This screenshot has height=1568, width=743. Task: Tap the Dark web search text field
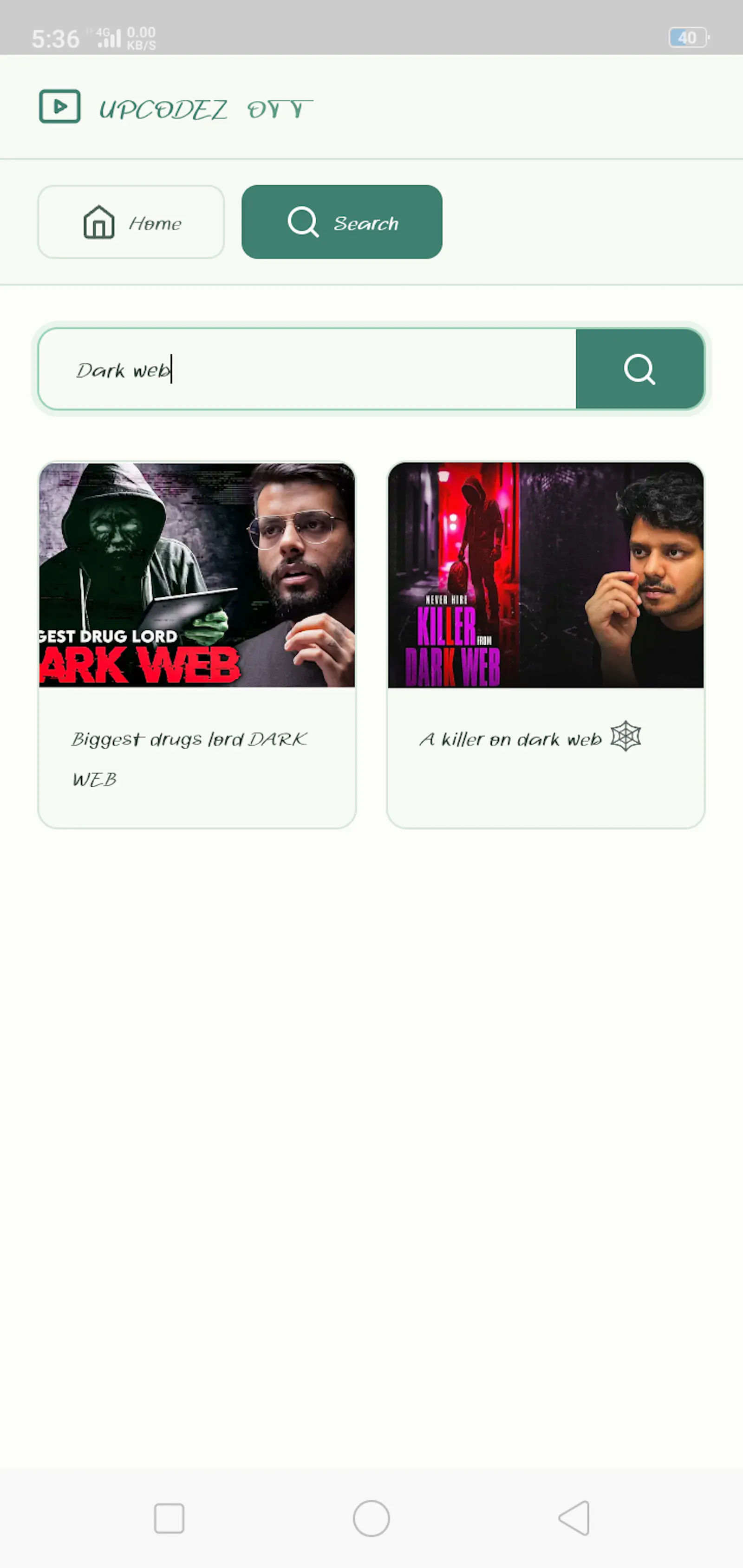pos(307,369)
